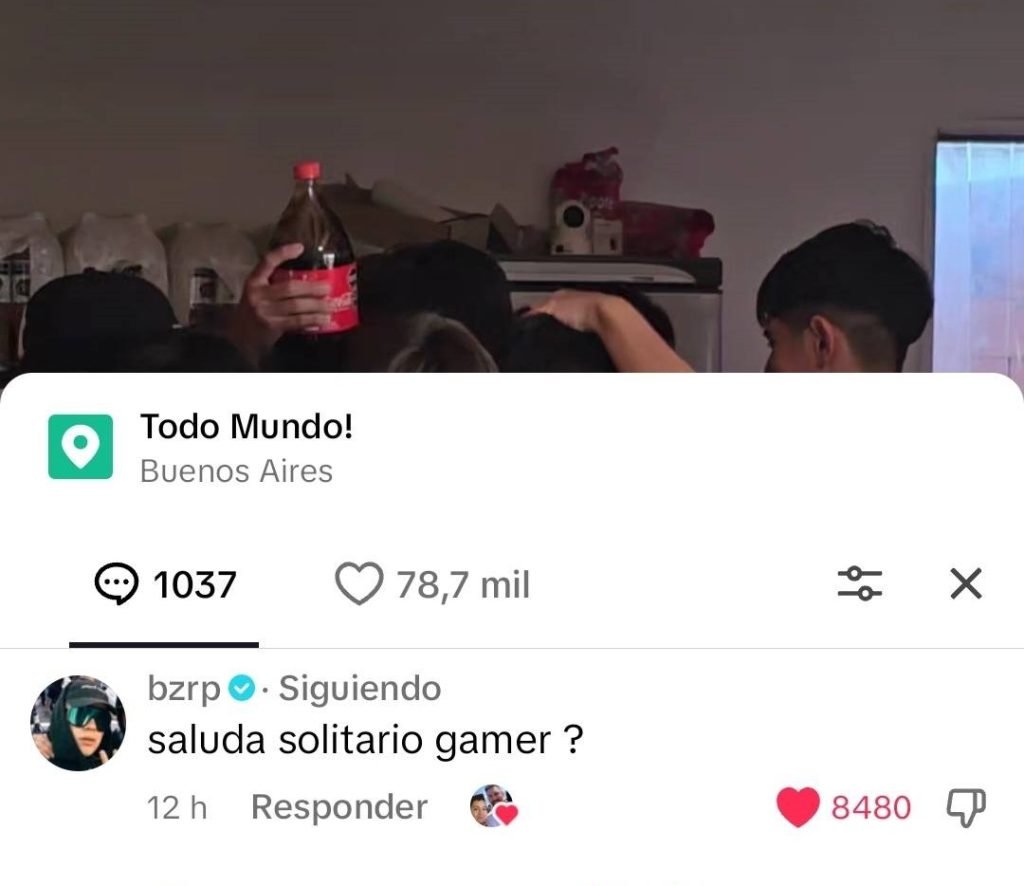The height and width of the screenshot is (886, 1024).
Task: Switch to the 78,7 mil likes tab
Action: [432, 585]
